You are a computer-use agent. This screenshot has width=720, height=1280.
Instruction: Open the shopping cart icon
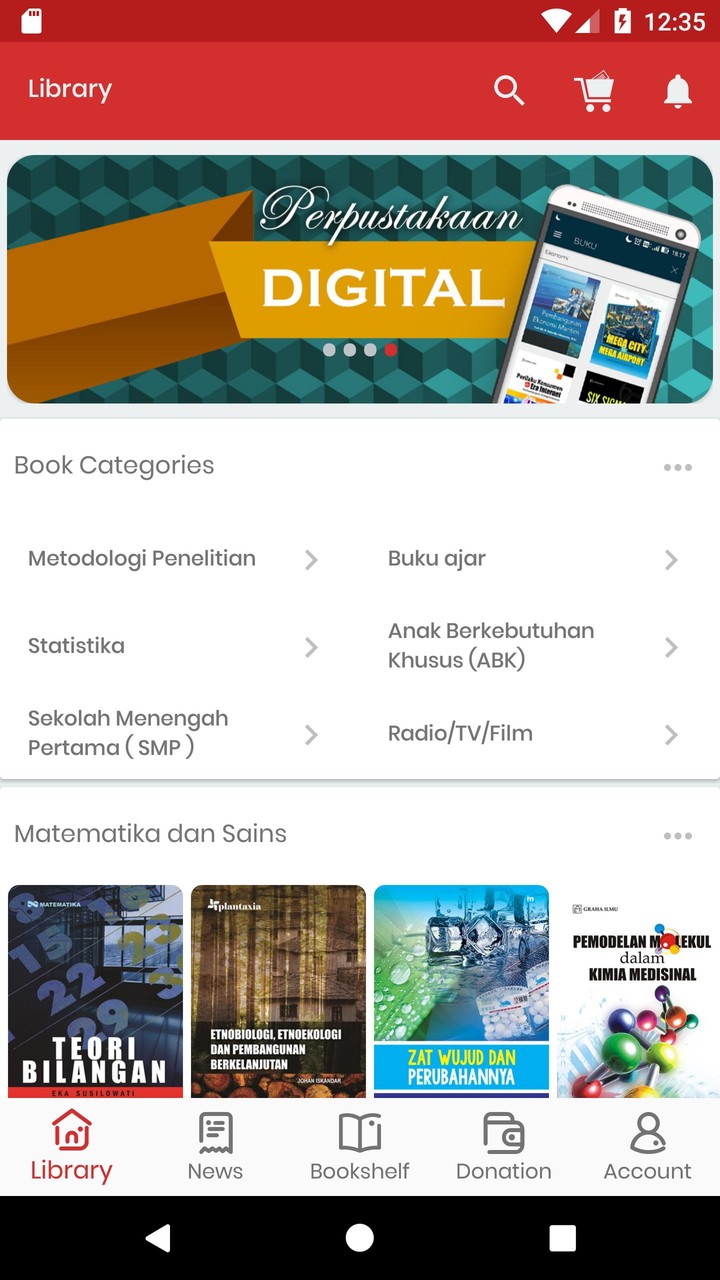tap(594, 90)
